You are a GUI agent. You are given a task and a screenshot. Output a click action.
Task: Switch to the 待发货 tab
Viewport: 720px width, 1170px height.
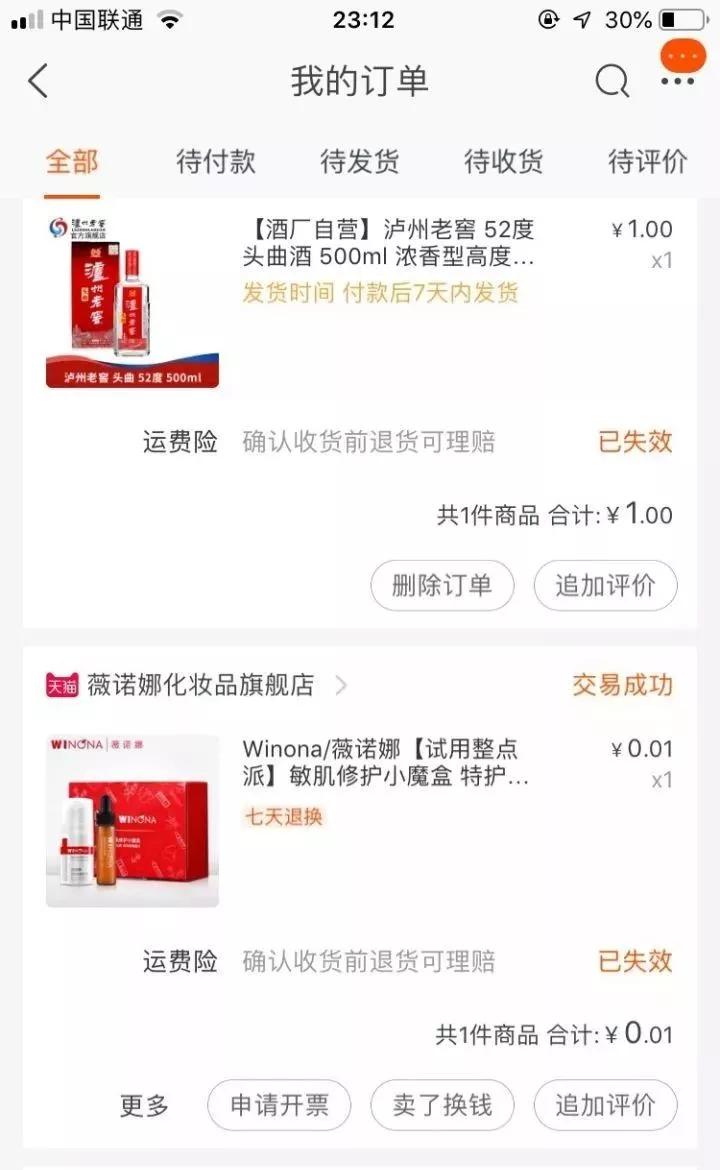click(358, 162)
